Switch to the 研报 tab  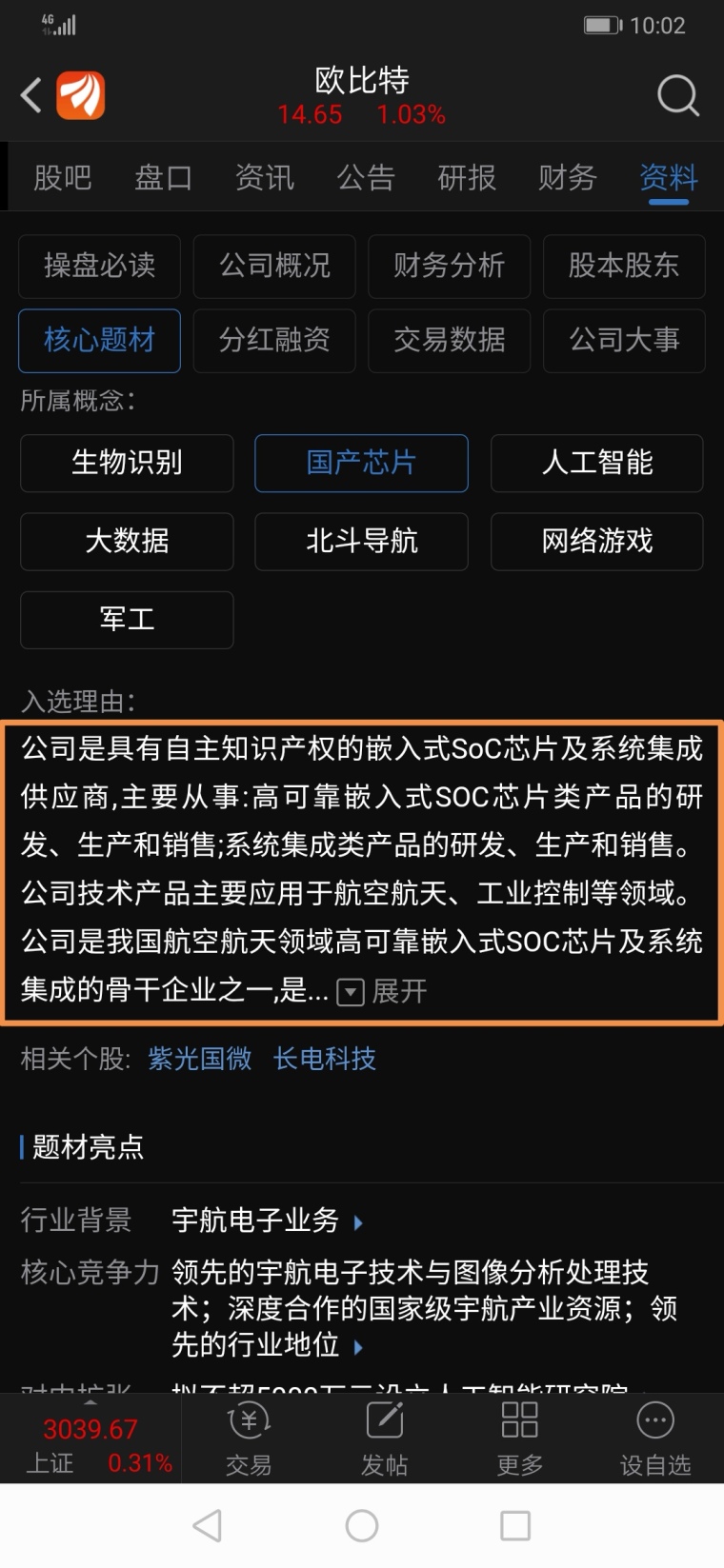tap(467, 177)
